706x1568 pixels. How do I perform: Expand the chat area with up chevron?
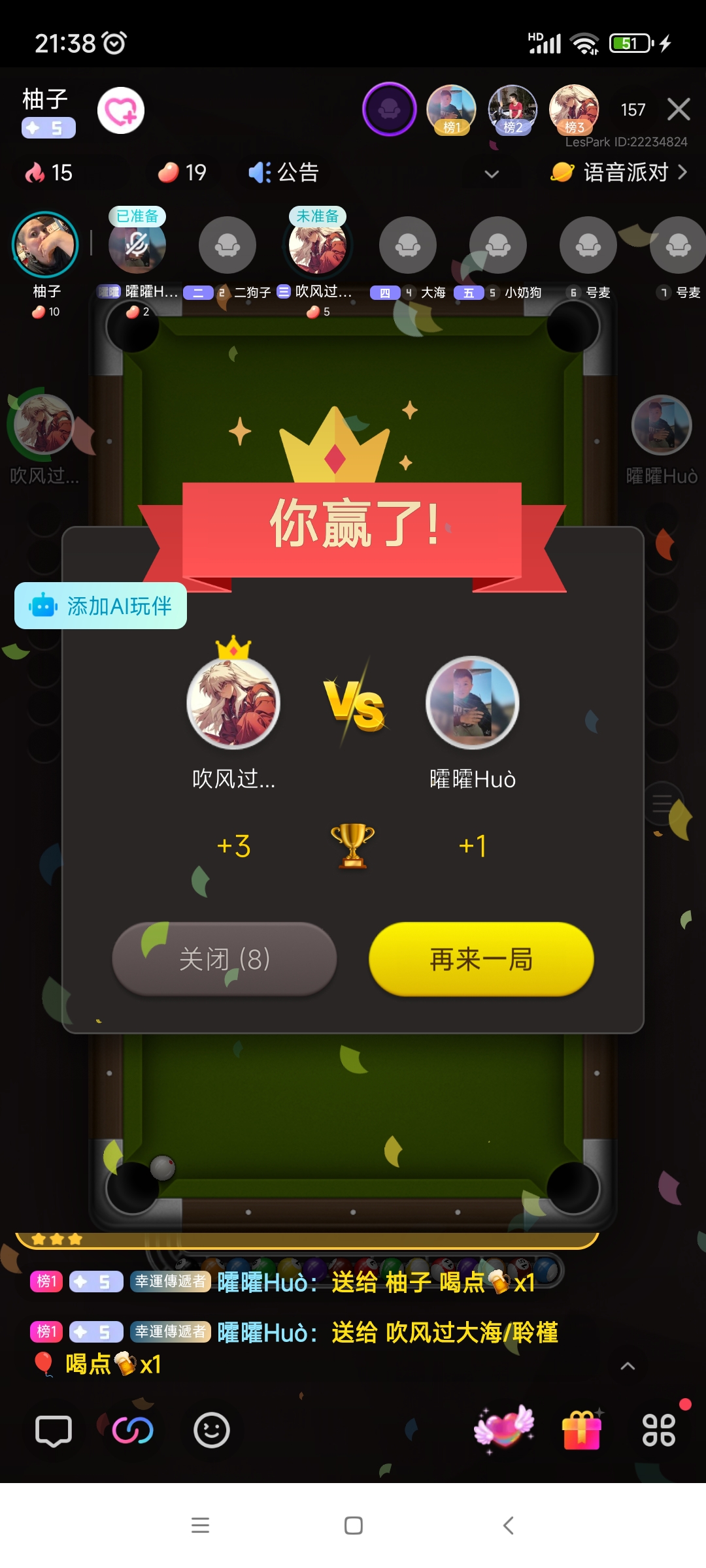pyautogui.click(x=628, y=1366)
